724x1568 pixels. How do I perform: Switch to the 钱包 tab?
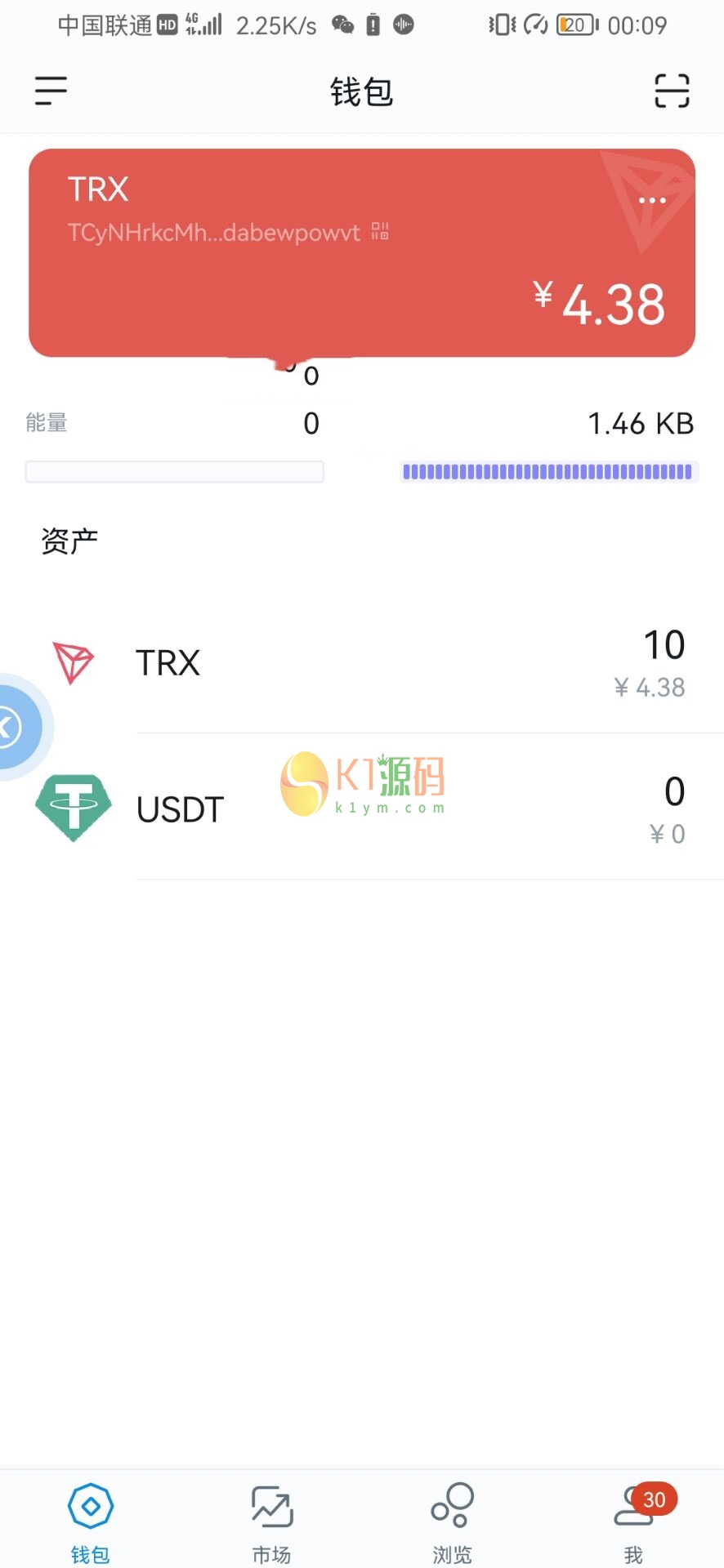pos(90,1521)
